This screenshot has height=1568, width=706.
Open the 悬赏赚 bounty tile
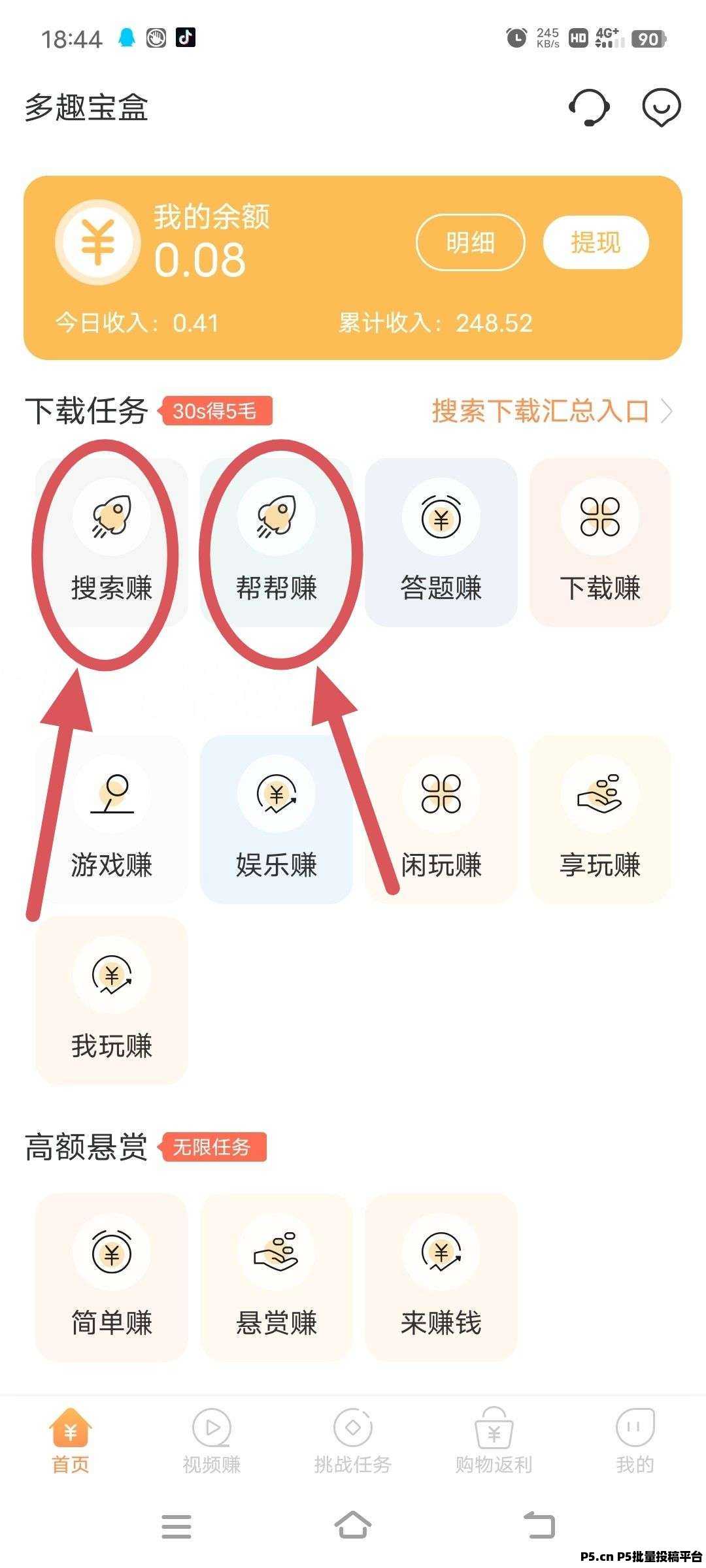(x=276, y=1277)
